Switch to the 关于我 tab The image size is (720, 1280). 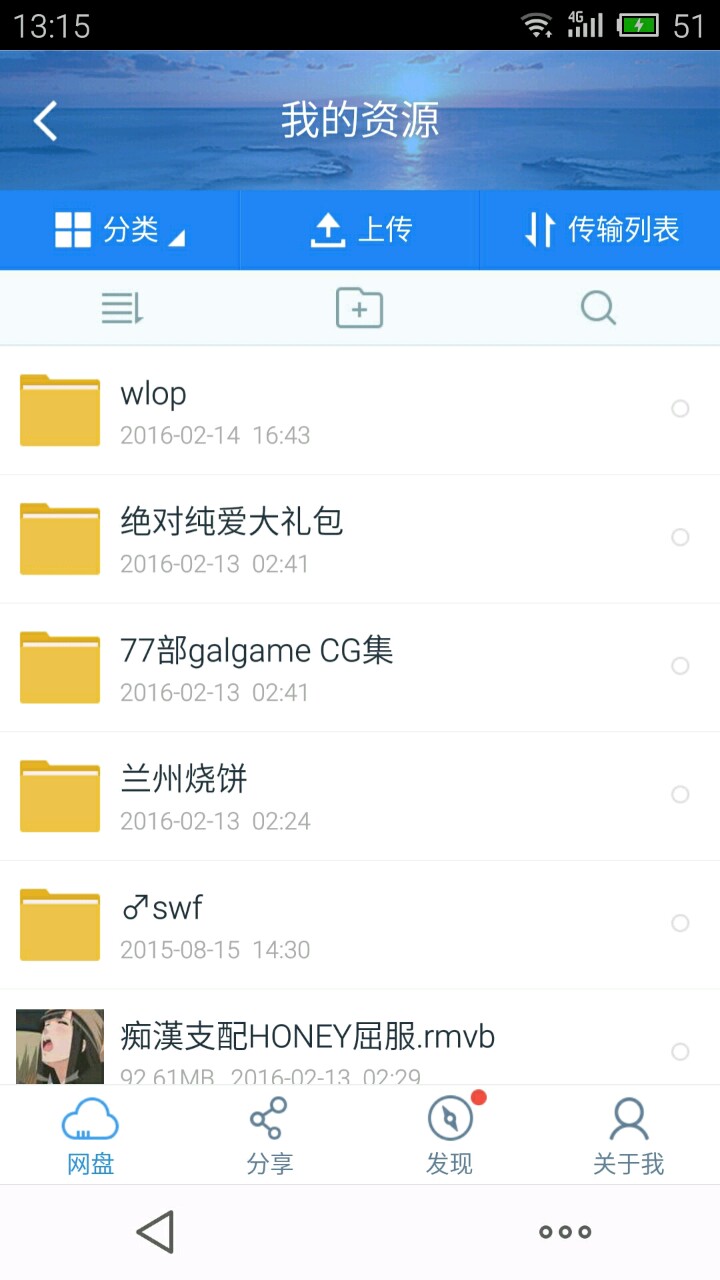[x=628, y=1136]
